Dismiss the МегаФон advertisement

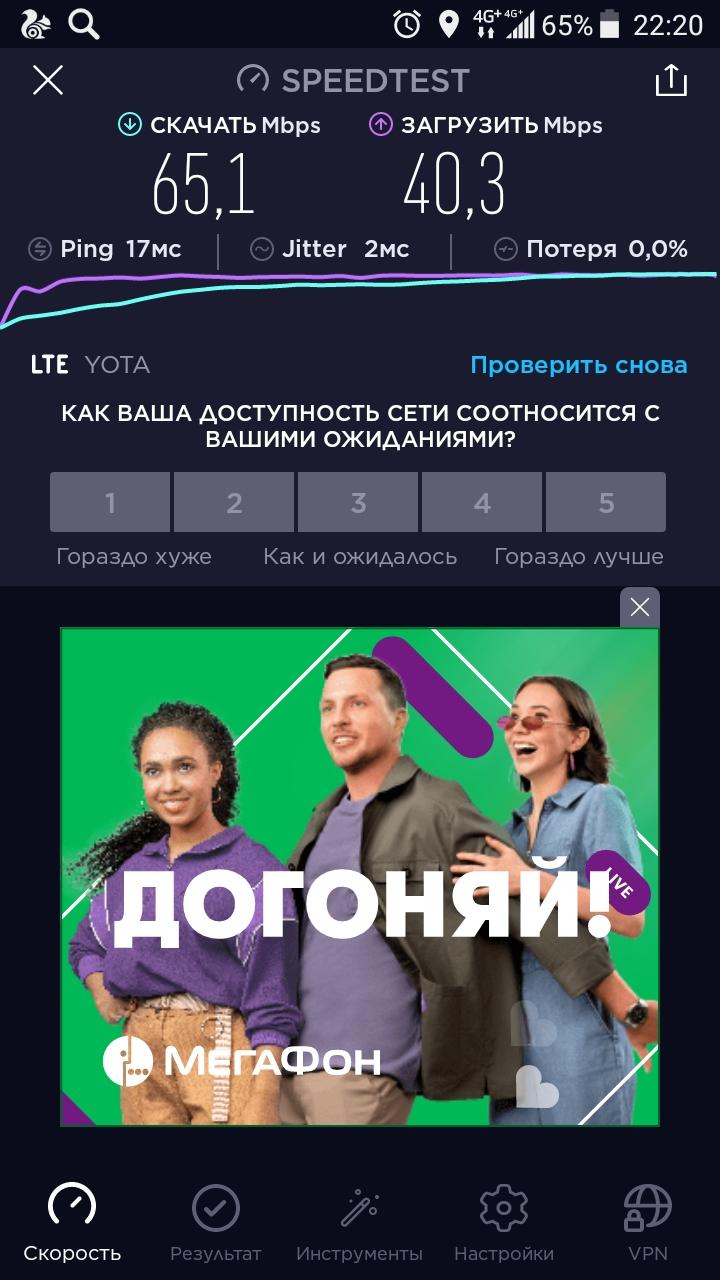[x=640, y=607]
